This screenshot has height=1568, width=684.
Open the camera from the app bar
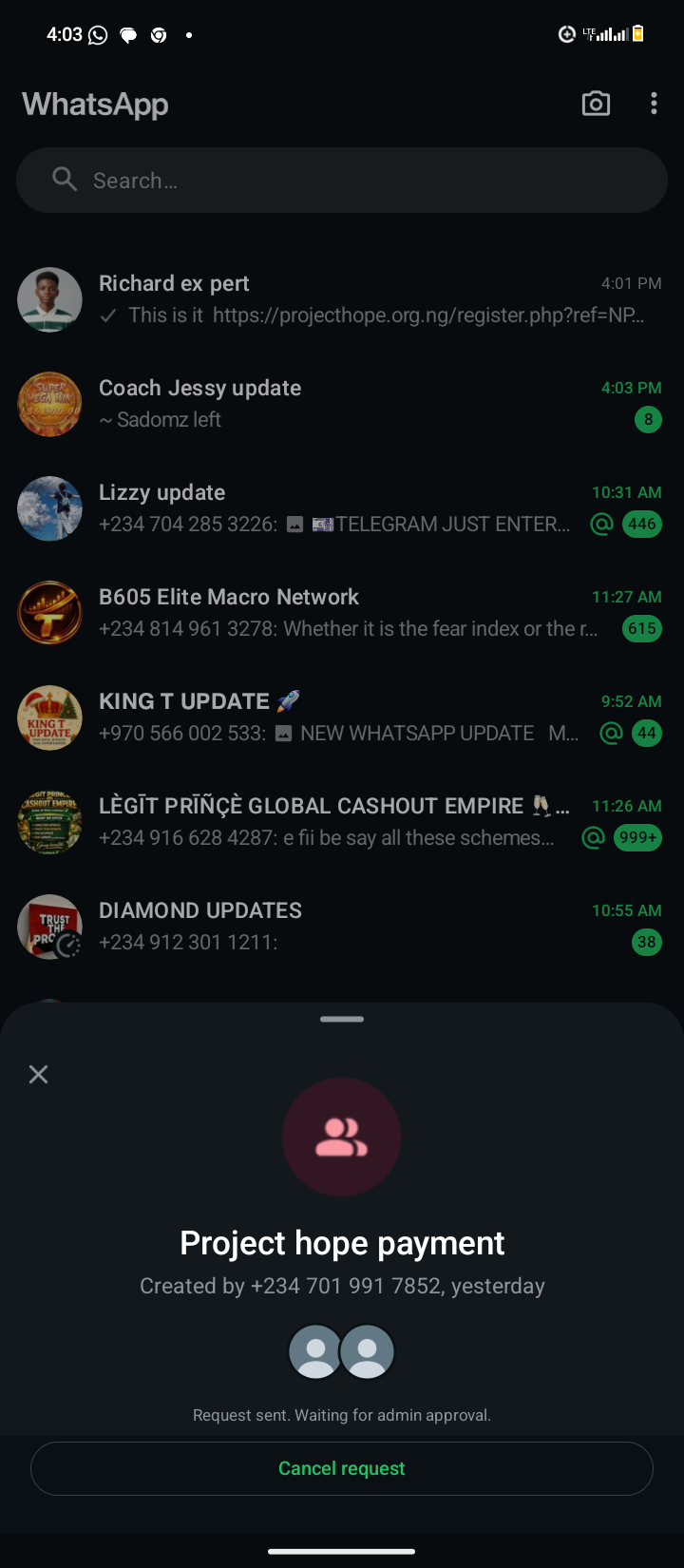point(596,104)
